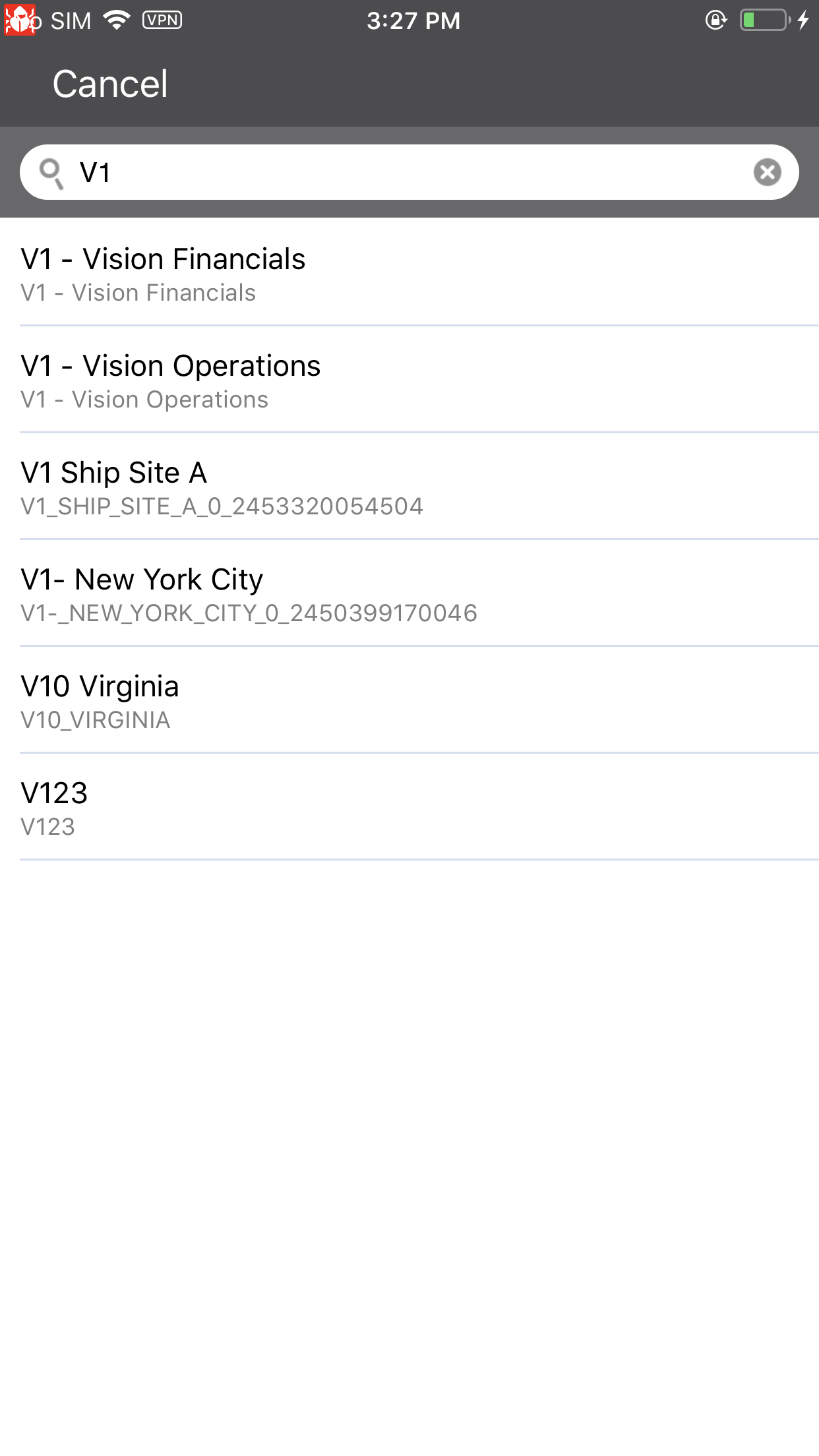Screen dimensions: 819x1456
Task: Tap the clear (X) icon in search field
Action: pos(767,173)
